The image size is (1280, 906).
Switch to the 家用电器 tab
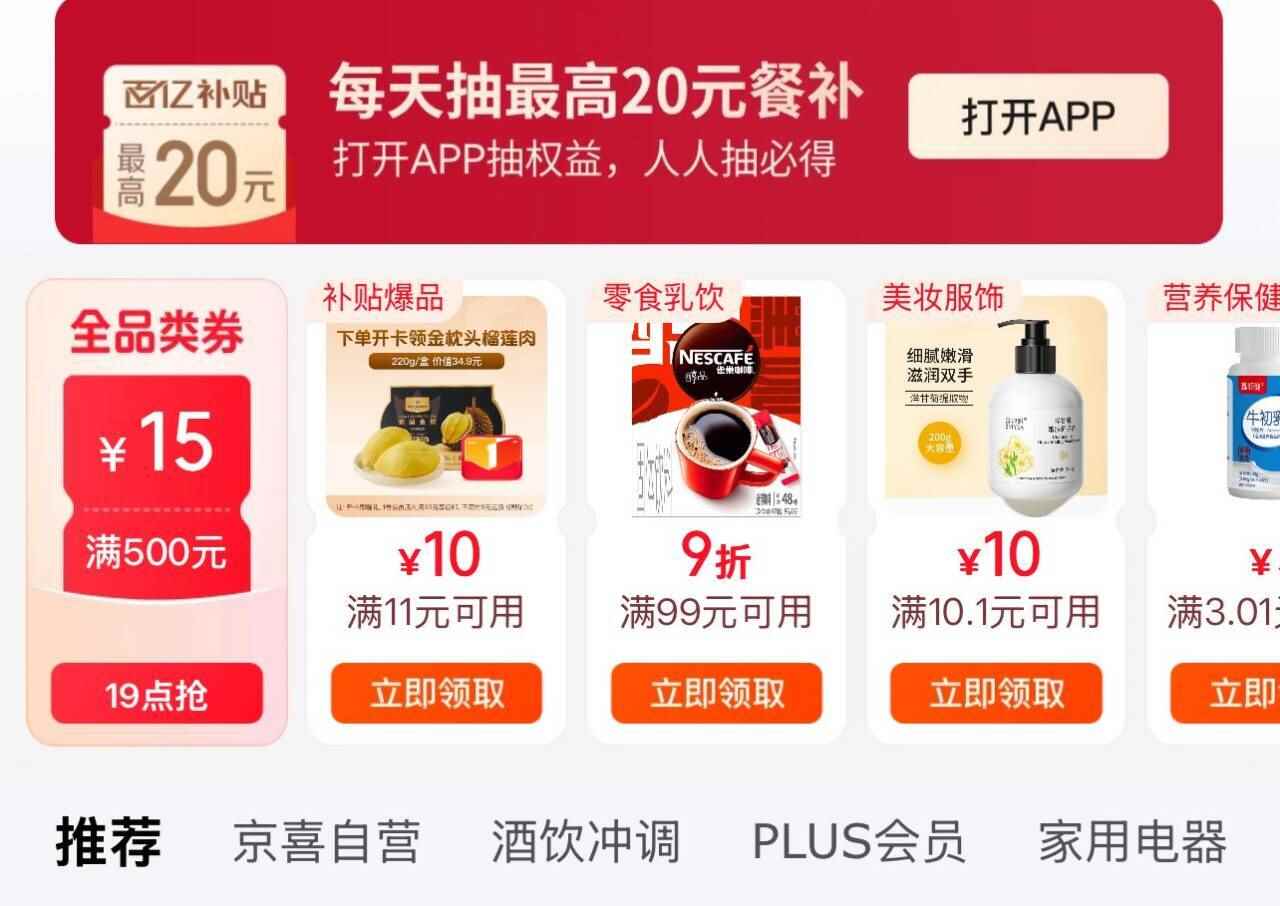coord(1132,841)
